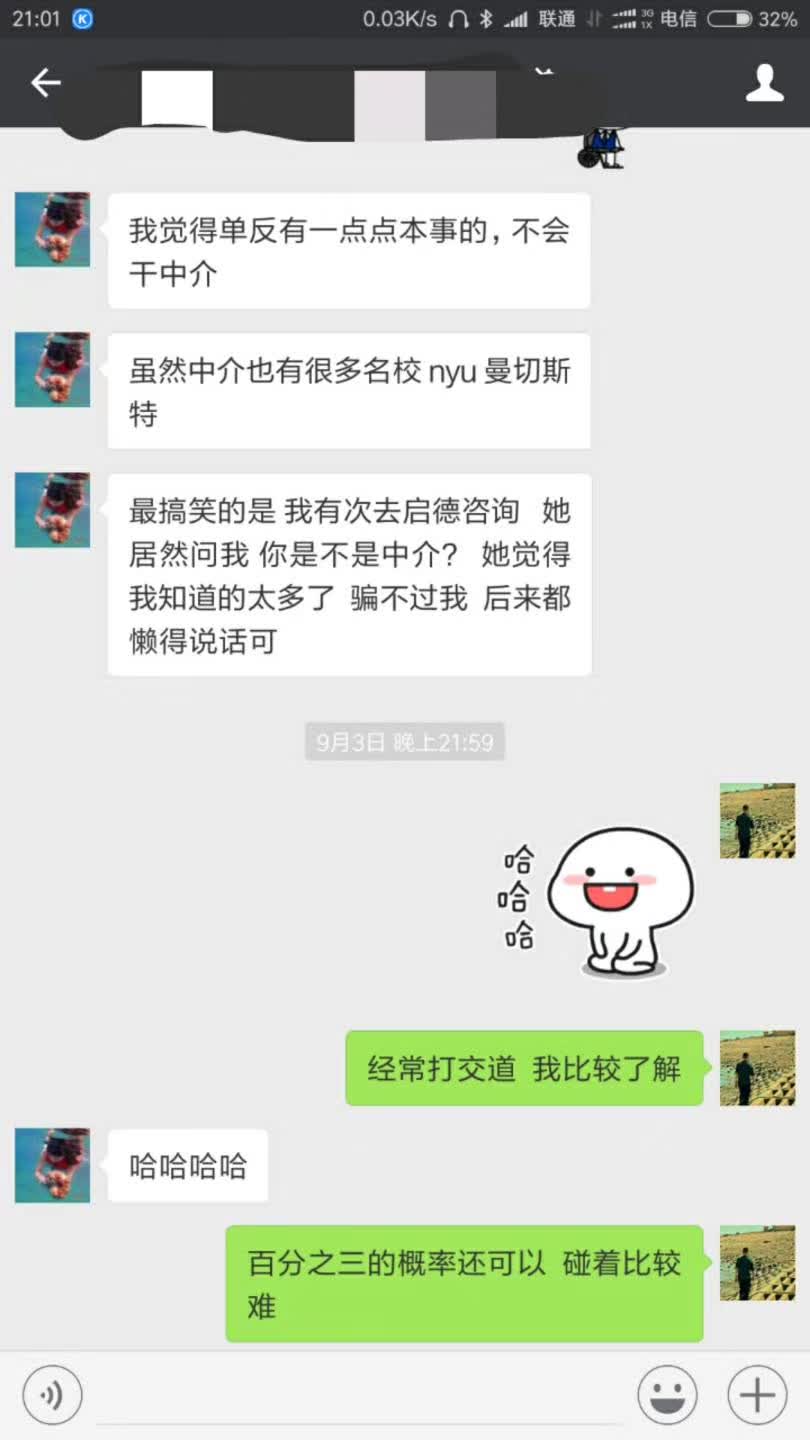Go back from this chat
810x1440 pixels.
click(46, 83)
